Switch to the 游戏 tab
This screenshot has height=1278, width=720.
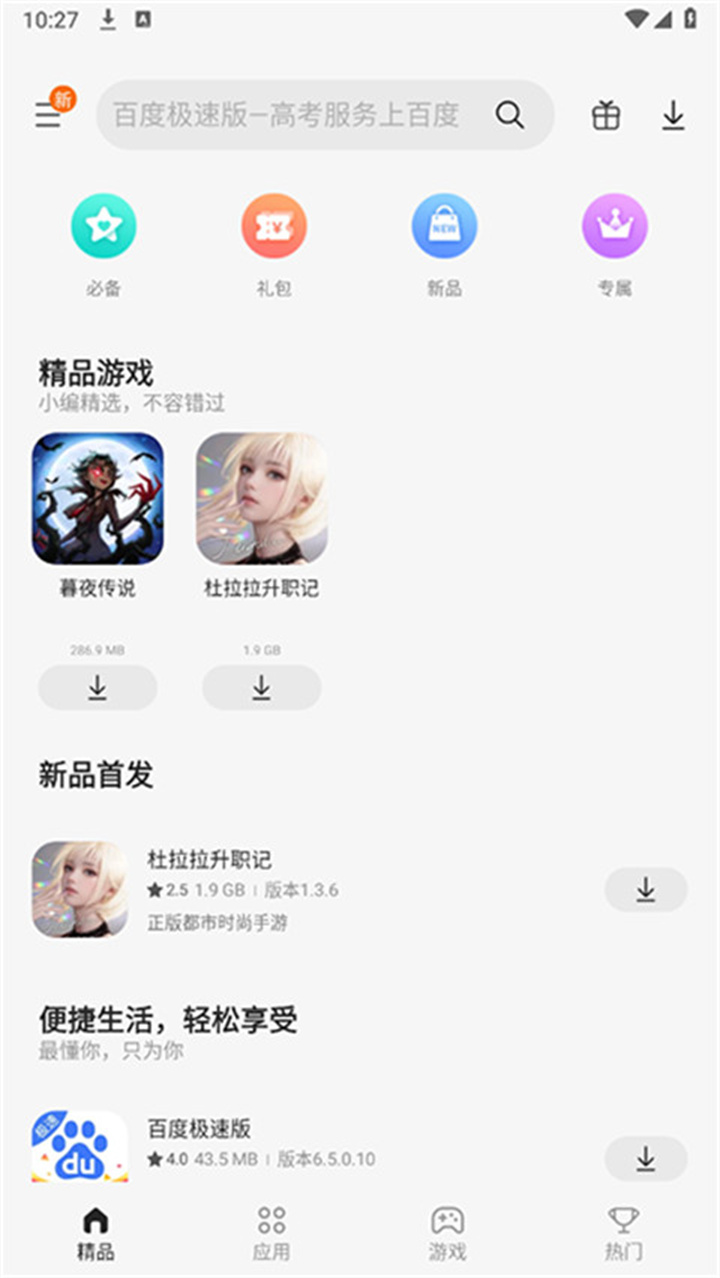coord(447,1232)
